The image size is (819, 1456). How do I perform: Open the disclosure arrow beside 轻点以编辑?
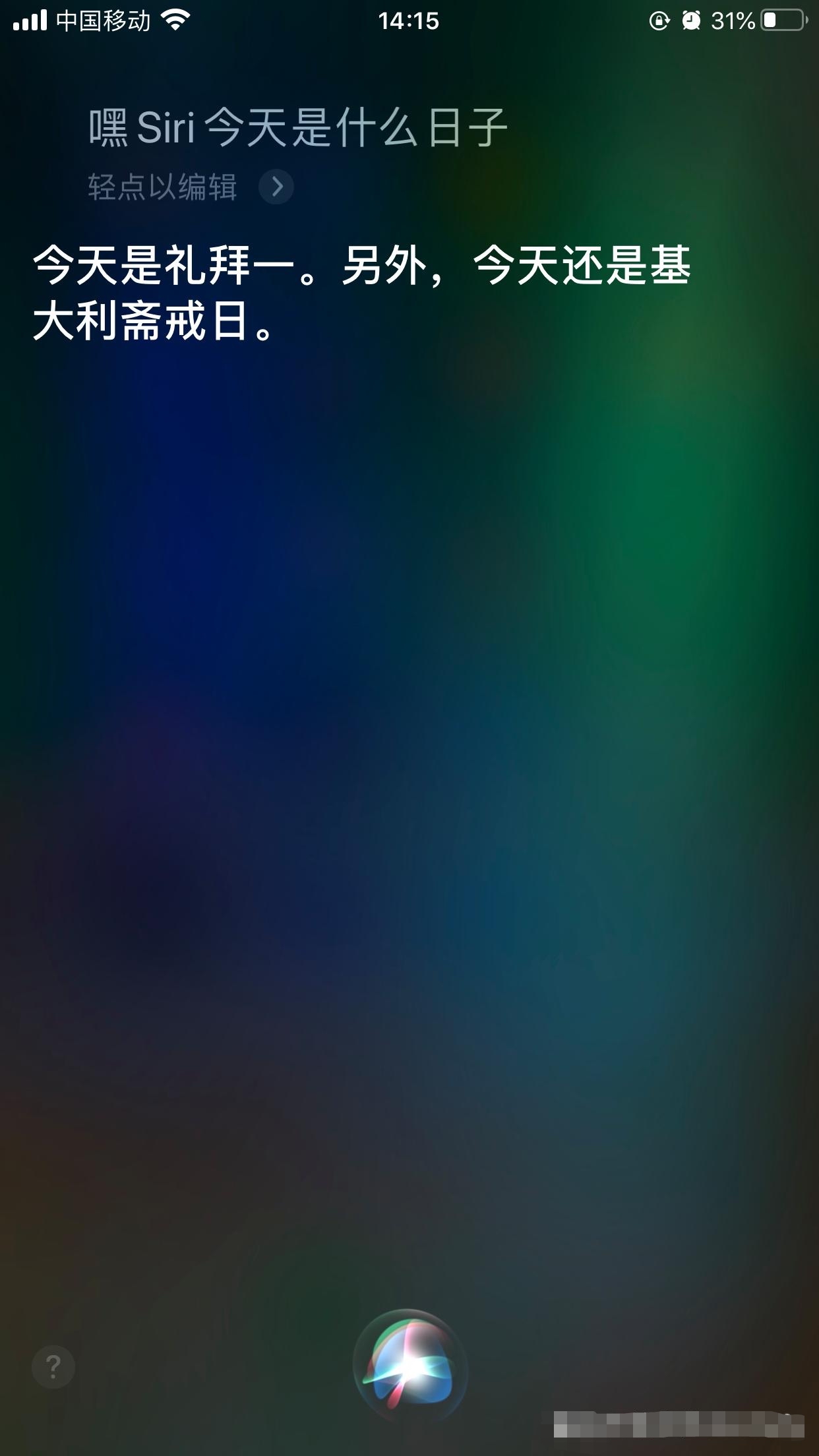coord(278,186)
